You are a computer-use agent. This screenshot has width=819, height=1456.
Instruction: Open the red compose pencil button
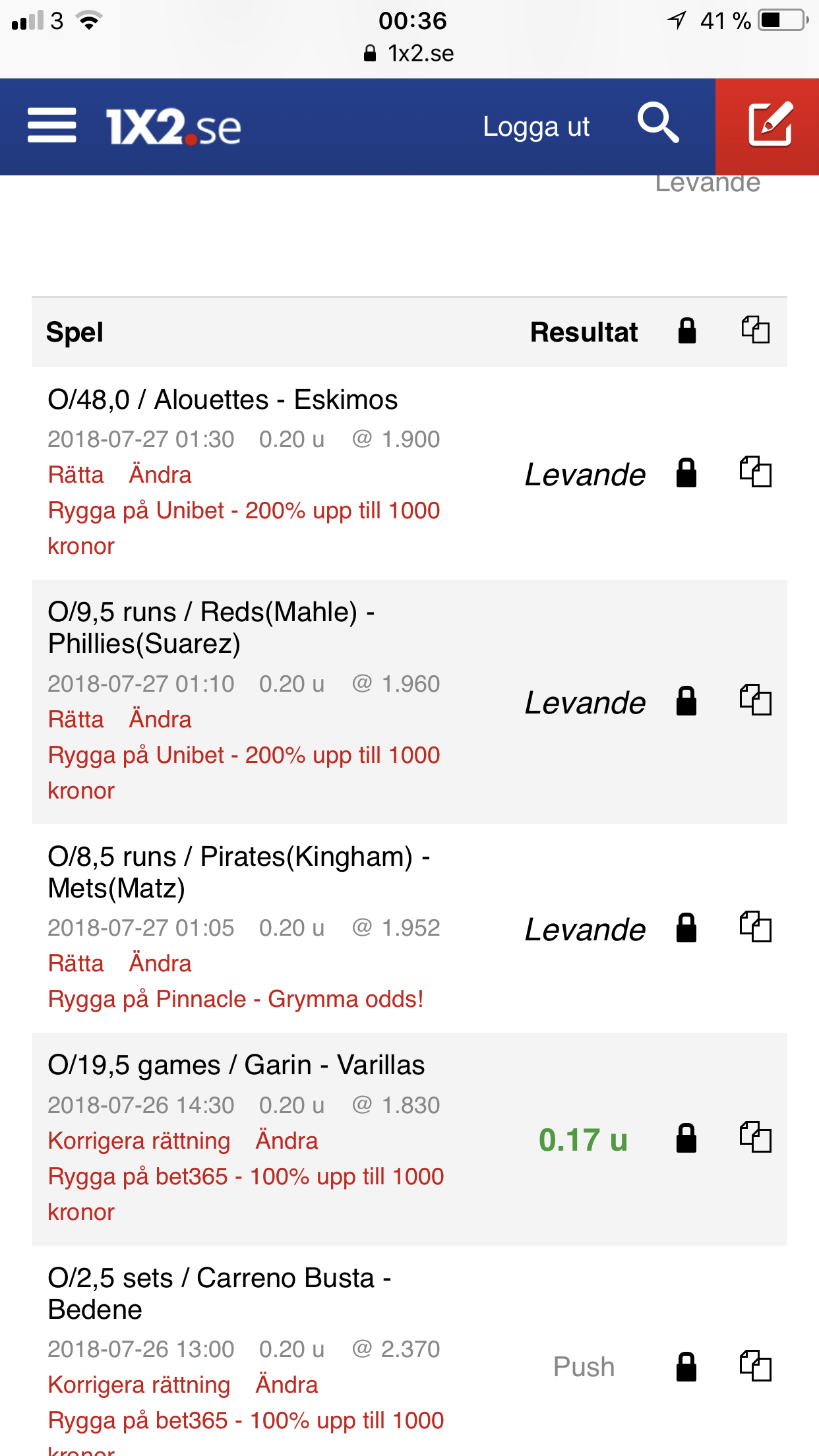(768, 127)
